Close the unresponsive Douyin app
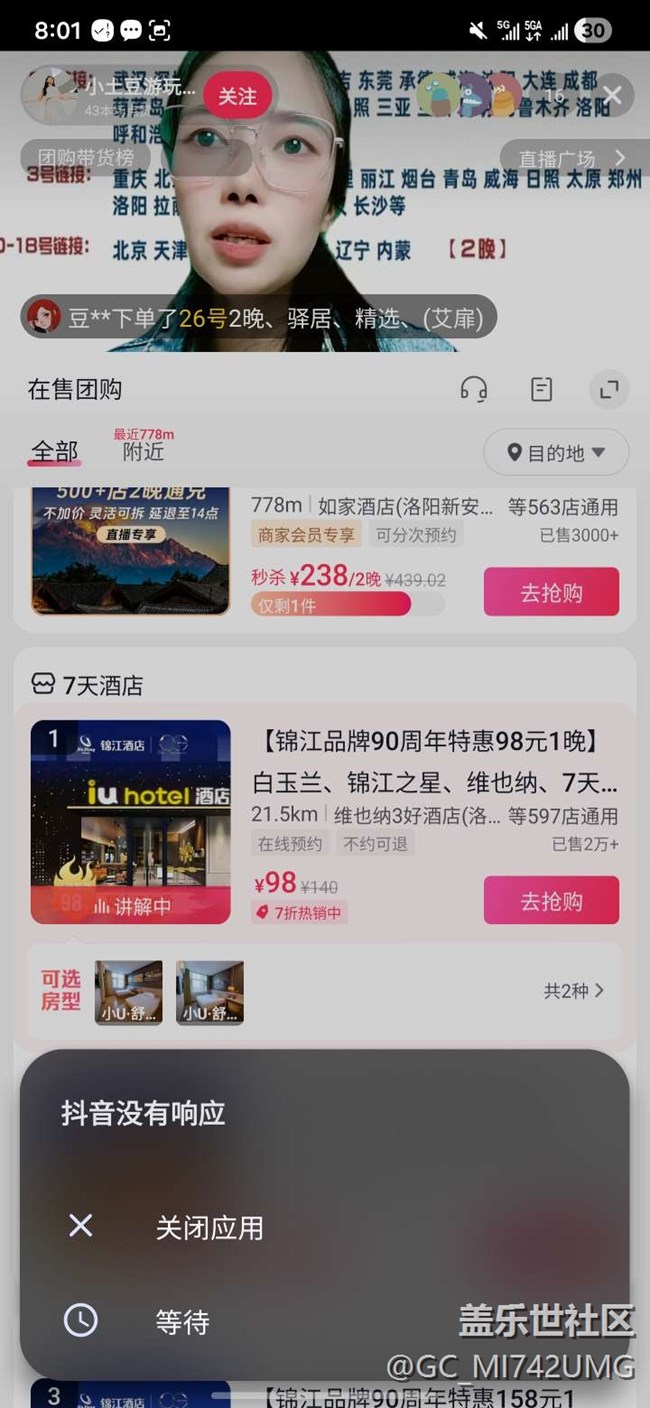The image size is (650, 1408). (208, 1227)
